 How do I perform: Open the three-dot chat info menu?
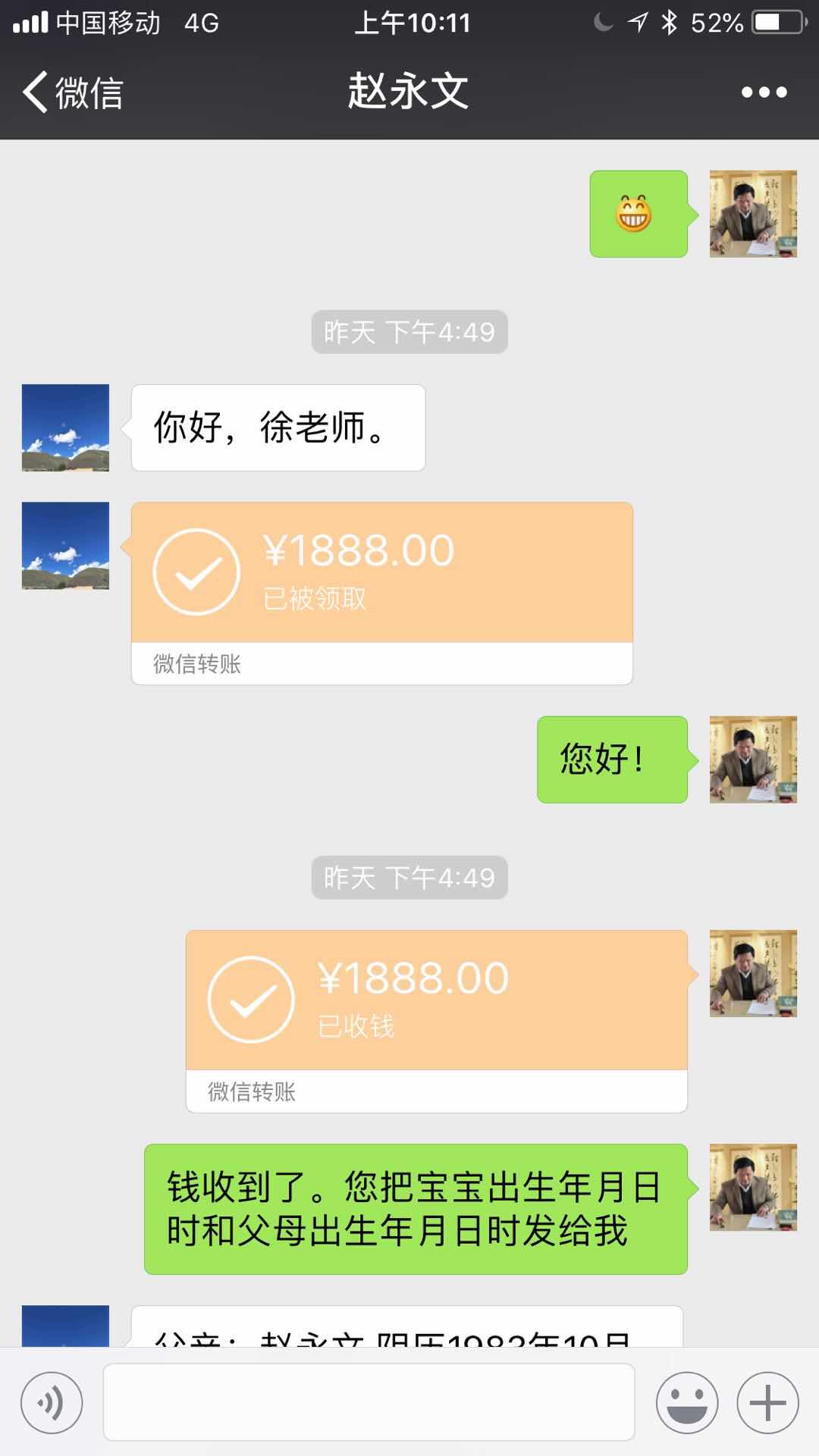pyautogui.click(x=764, y=92)
